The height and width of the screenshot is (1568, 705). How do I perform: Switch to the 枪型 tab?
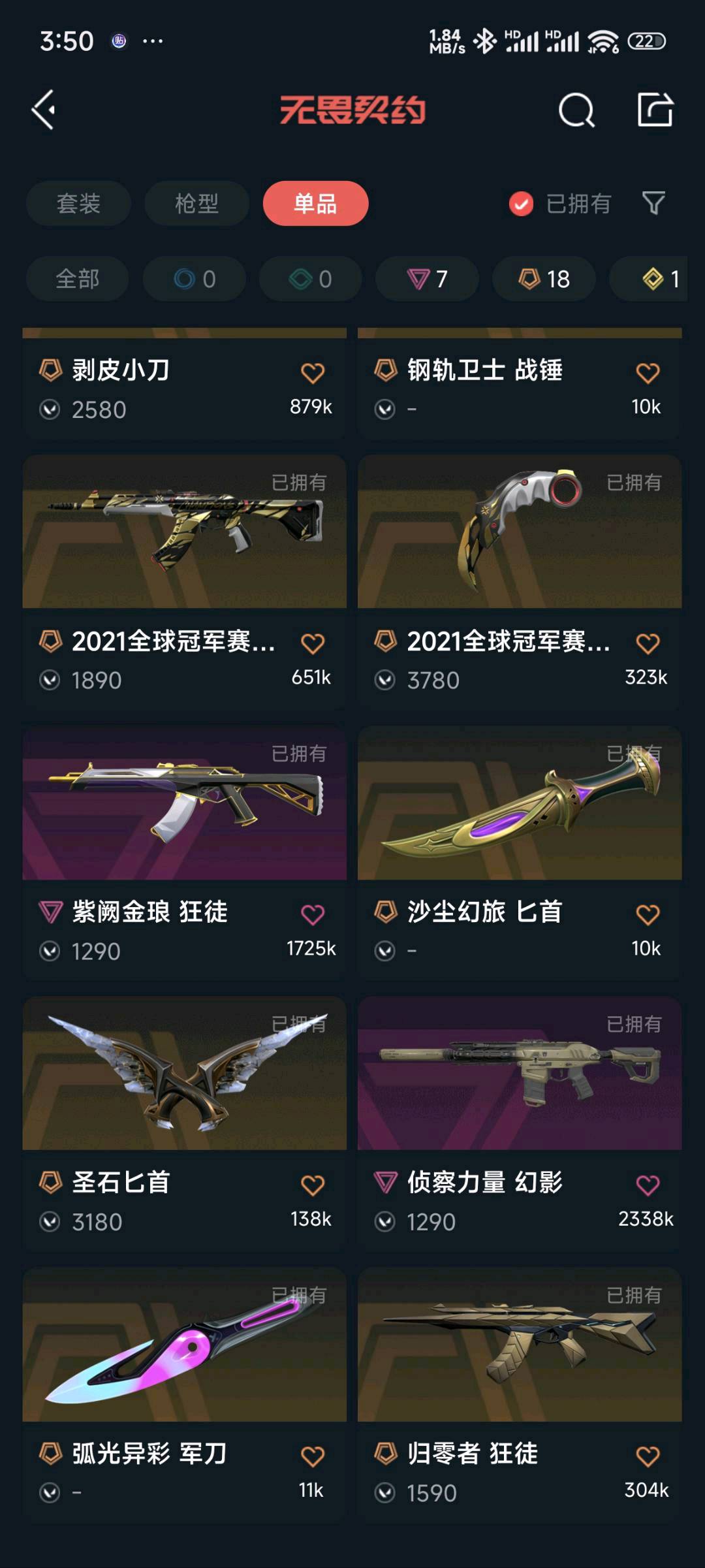(196, 204)
